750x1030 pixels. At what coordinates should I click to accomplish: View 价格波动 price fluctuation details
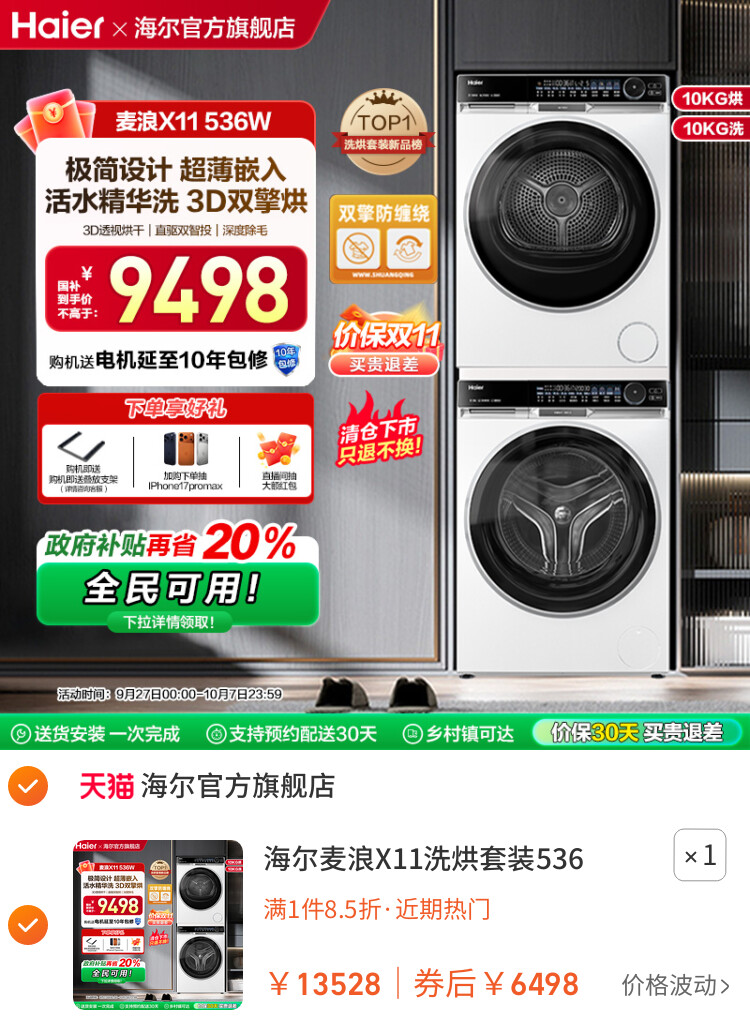pyautogui.click(x=675, y=984)
